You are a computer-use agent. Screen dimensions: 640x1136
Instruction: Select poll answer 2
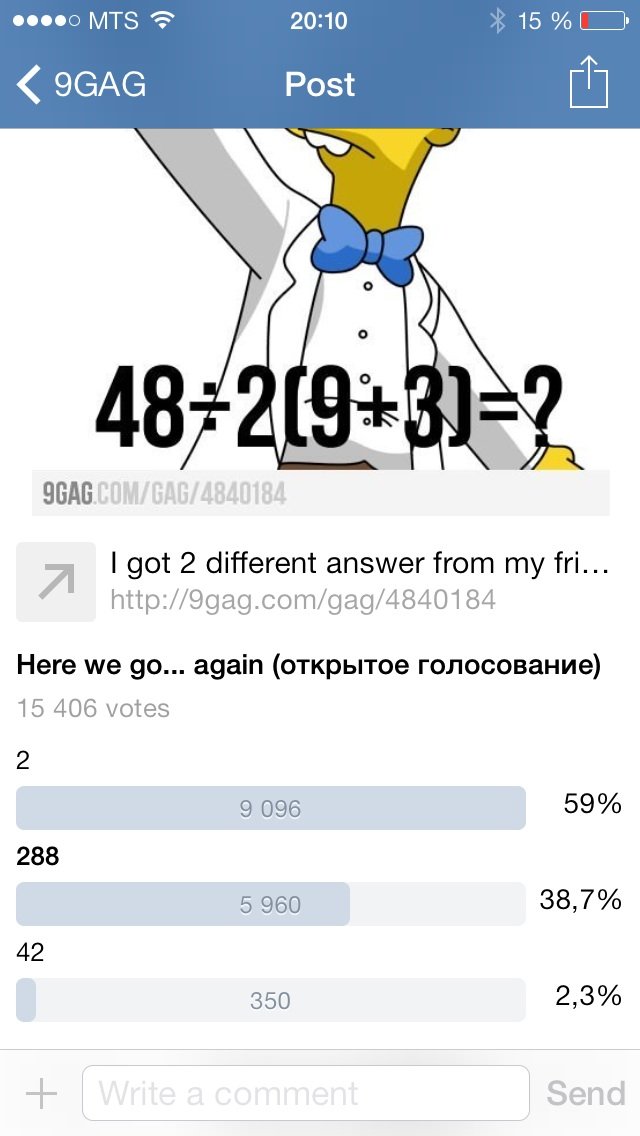coord(270,808)
